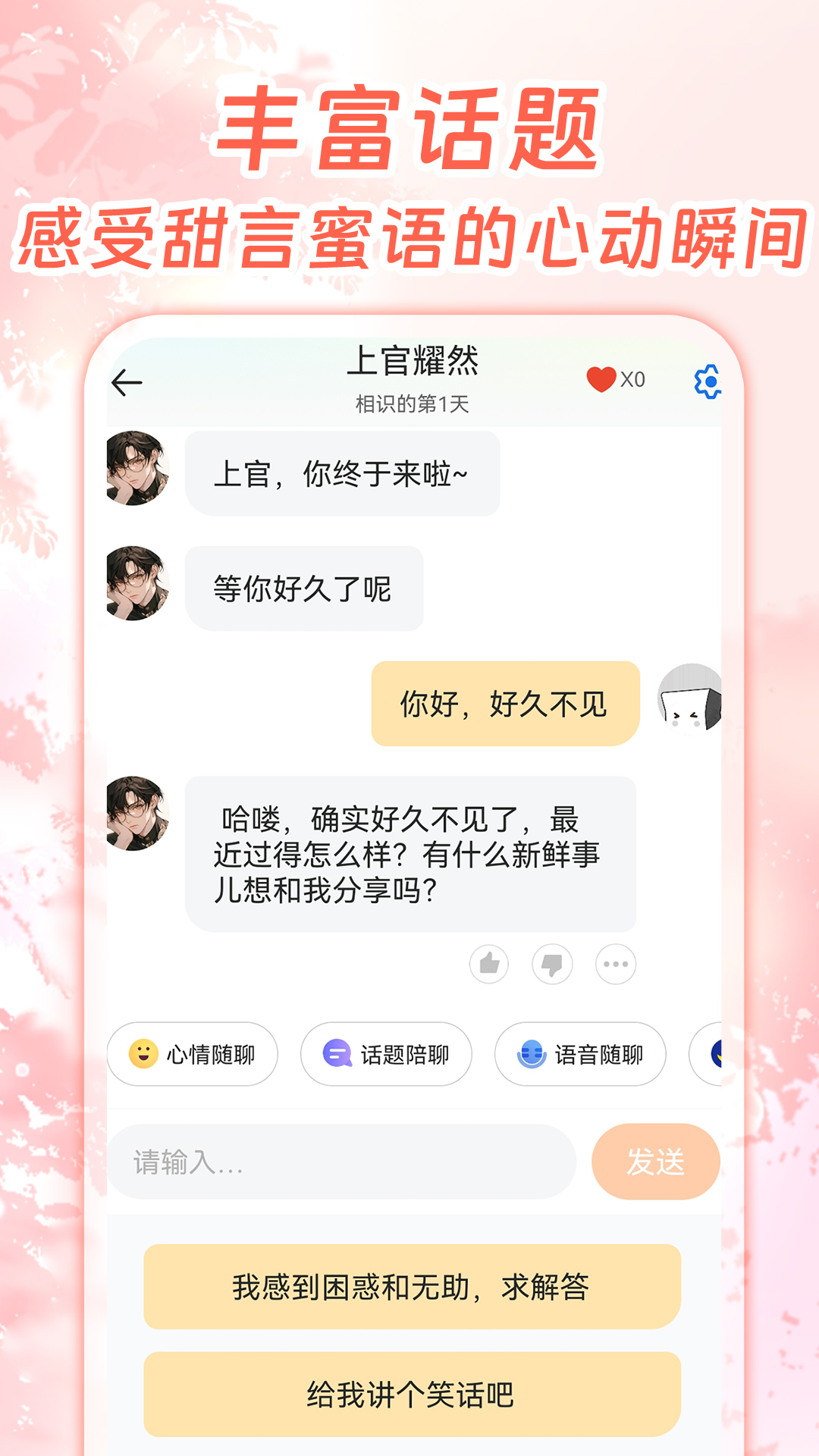This screenshot has height=1456, width=819.
Task: Open 心情随聊 mood chat mode
Action: pyautogui.click(x=192, y=1053)
